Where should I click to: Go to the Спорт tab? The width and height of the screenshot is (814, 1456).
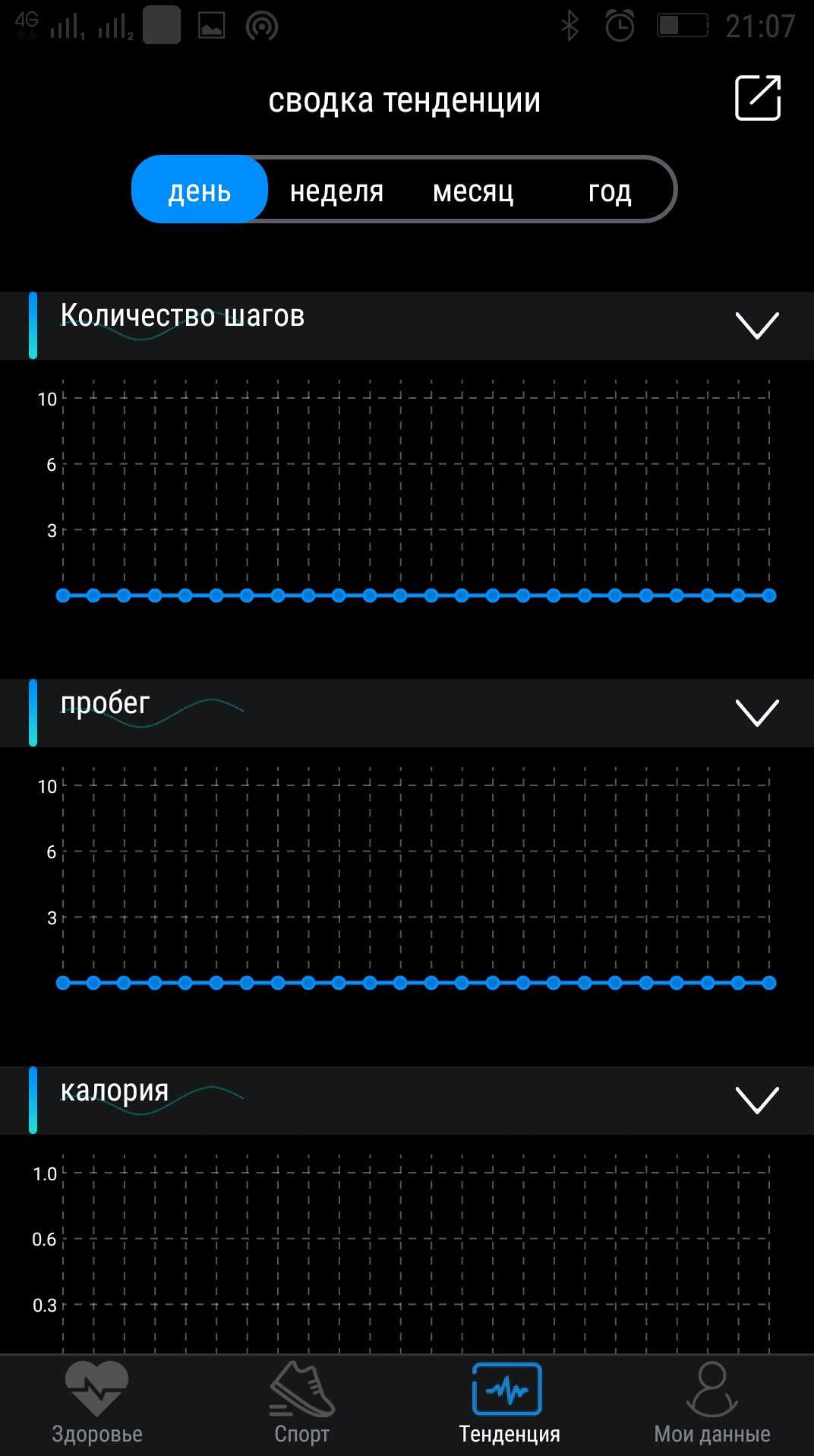pos(301,1404)
